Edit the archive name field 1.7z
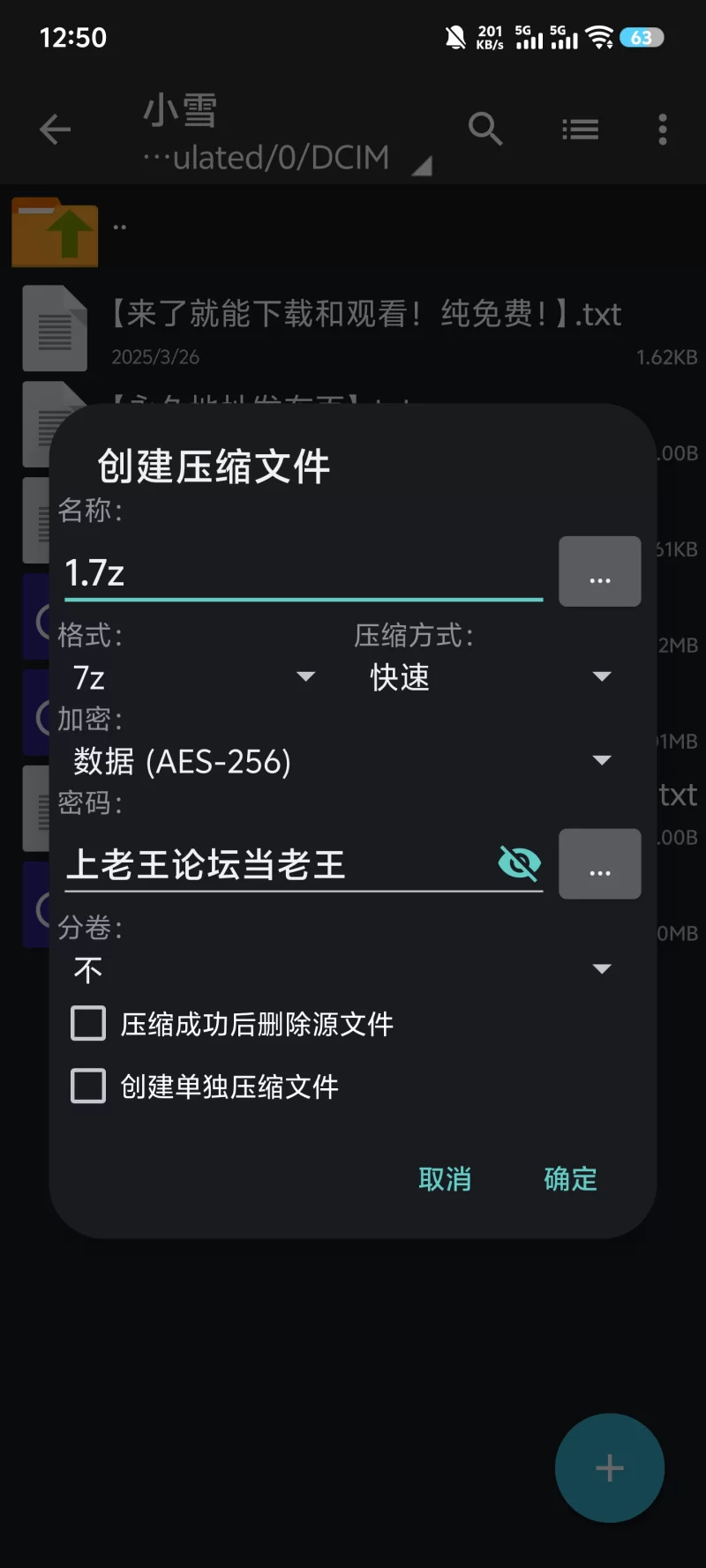 303,573
